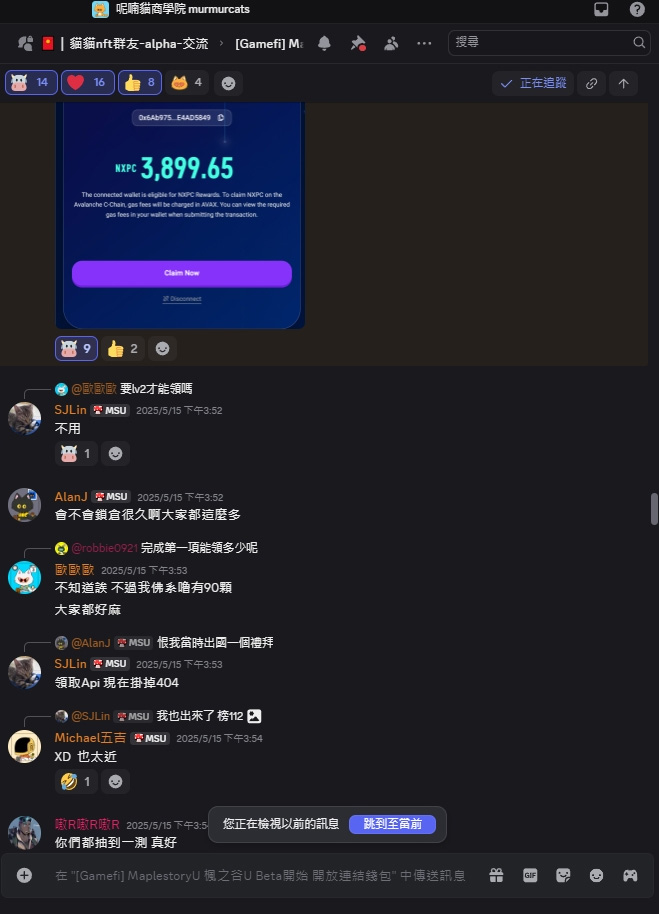The image size is (659, 914).
Task: Open the inbox icon
Action: (601, 9)
